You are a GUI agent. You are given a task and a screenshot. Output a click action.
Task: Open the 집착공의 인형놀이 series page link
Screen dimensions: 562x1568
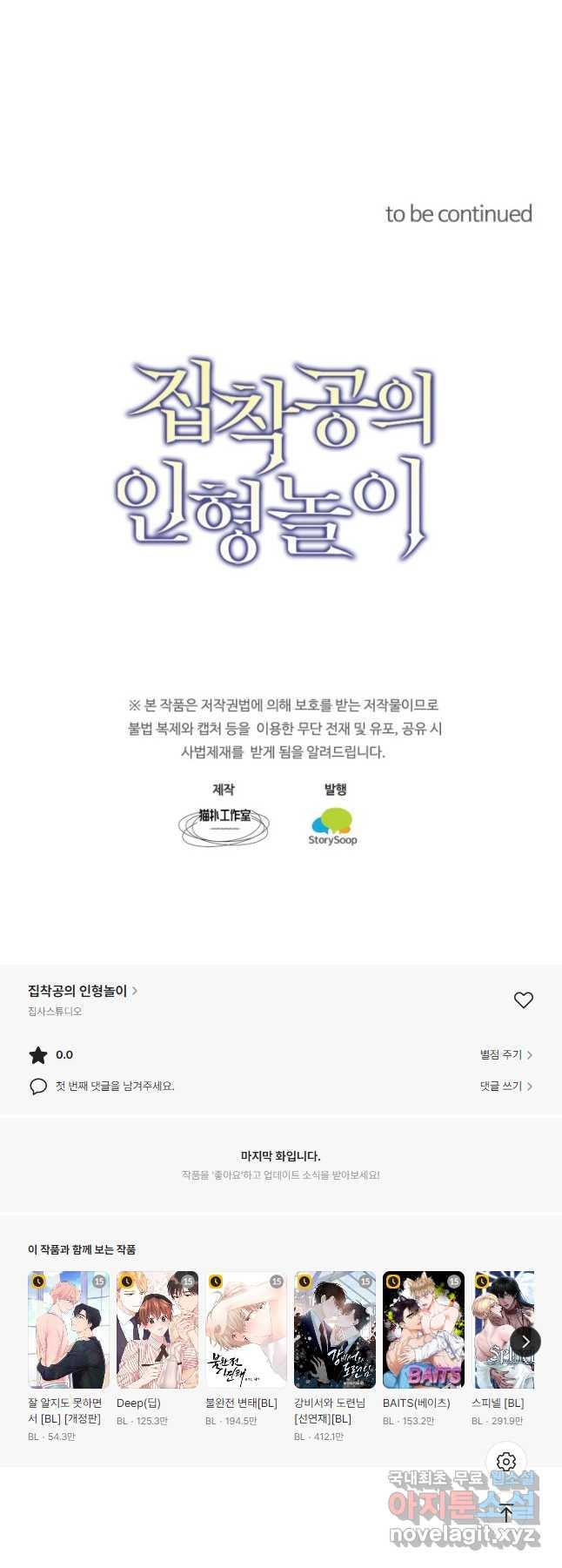(x=83, y=991)
